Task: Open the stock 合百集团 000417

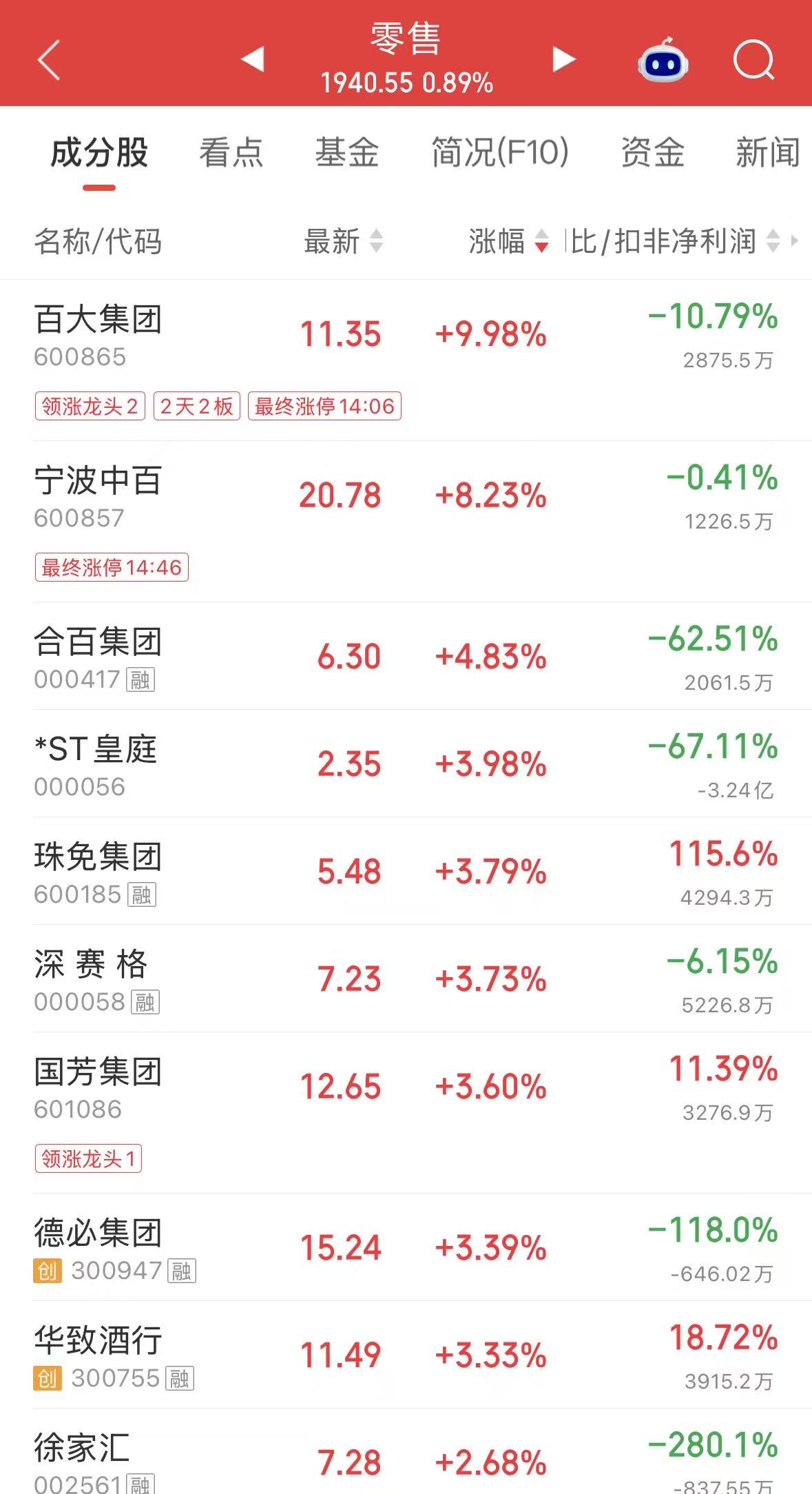Action: point(406,655)
